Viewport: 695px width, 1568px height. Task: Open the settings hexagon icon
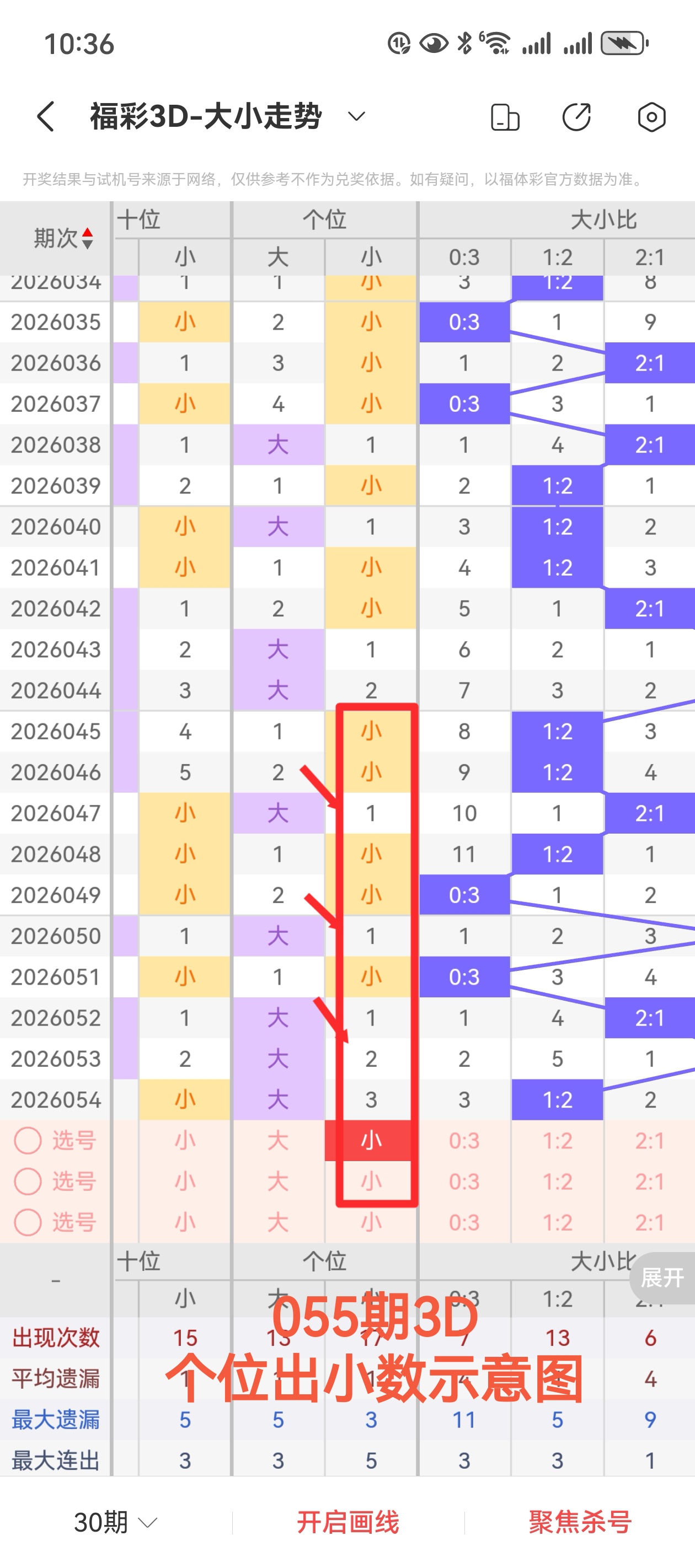click(x=651, y=117)
